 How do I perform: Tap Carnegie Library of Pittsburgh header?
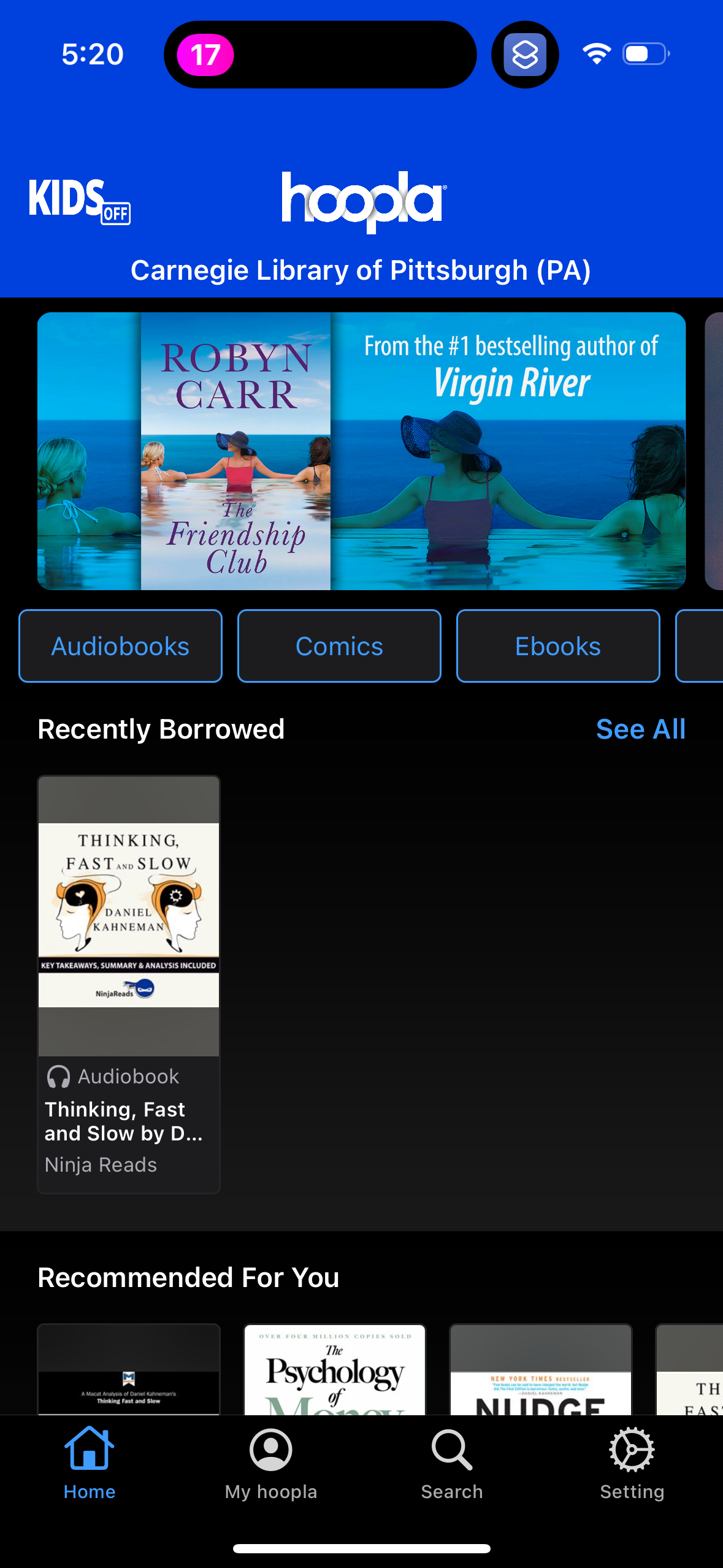coord(362,269)
